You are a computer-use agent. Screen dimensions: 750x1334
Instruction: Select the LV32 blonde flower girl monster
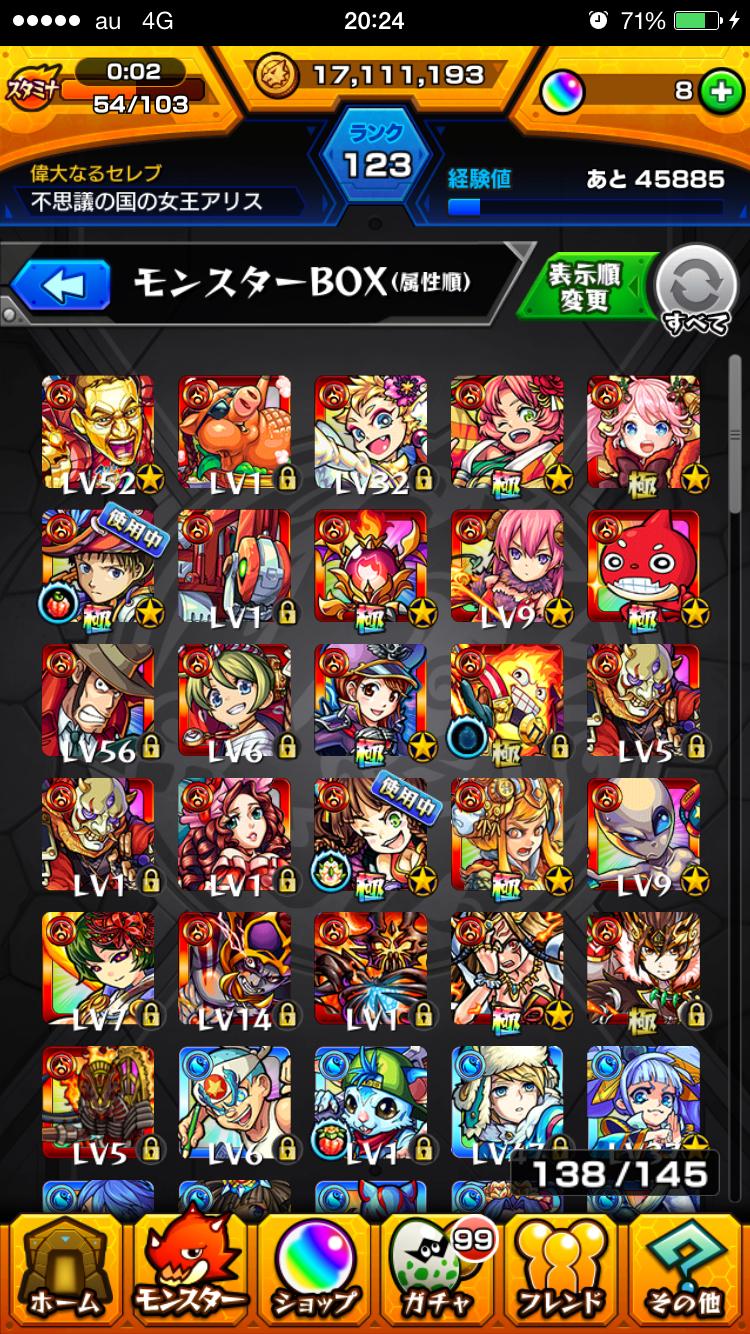(x=370, y=432)
